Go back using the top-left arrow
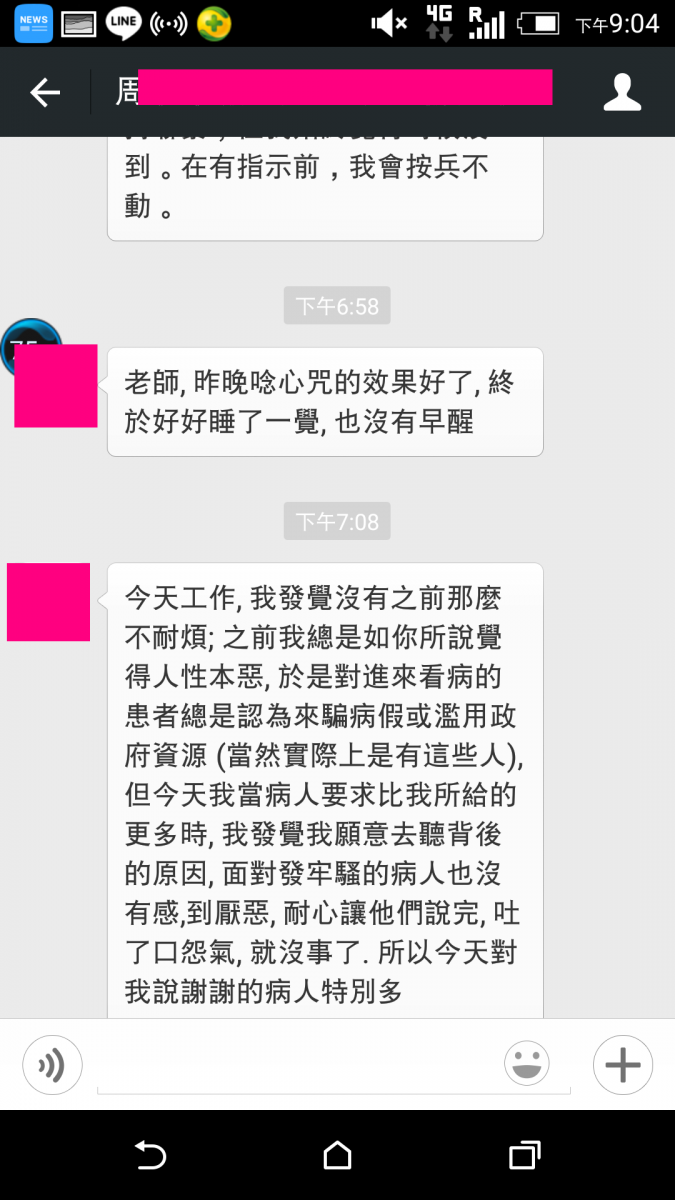This screenshot has height=1200, width=675. 45,93
